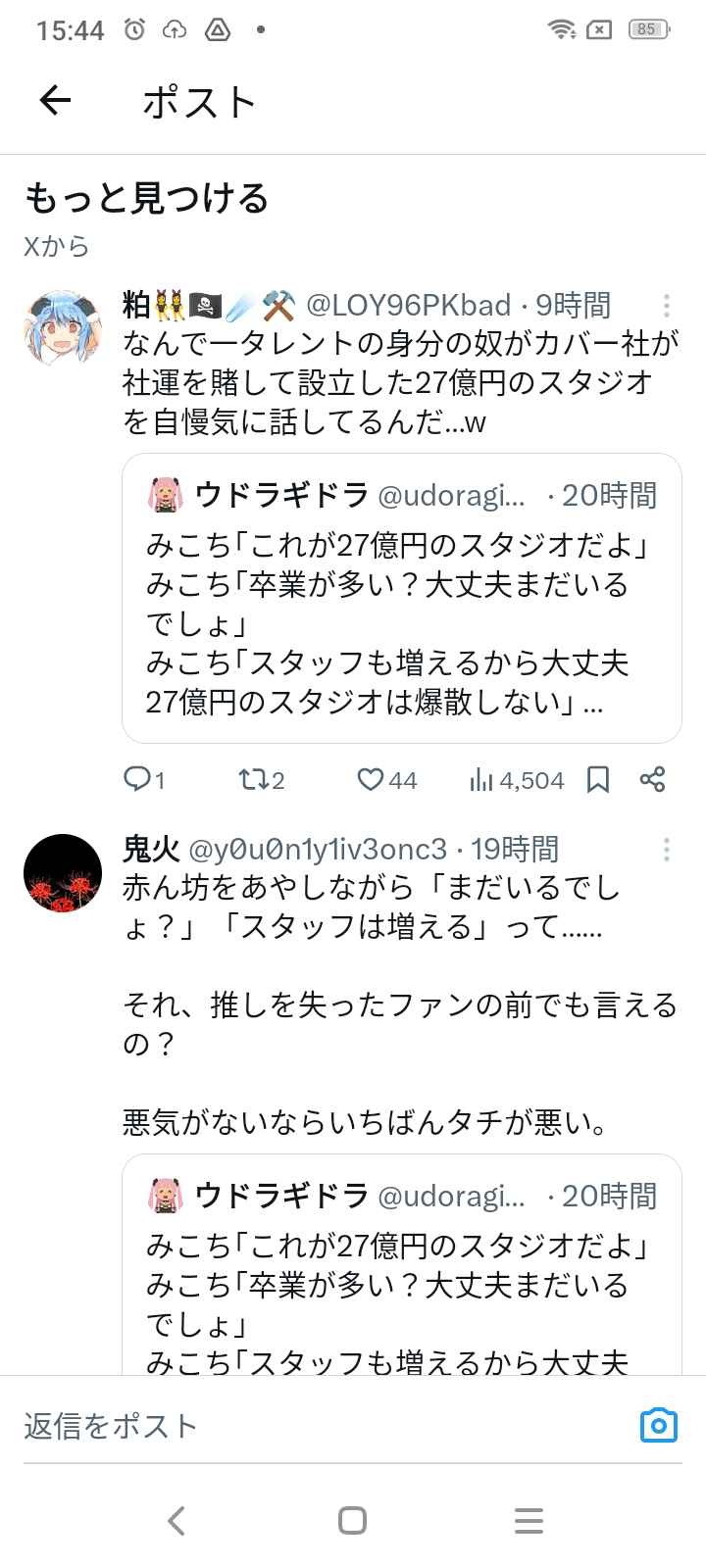Open overflow menu on 鬼火's post
706x1568 pixels.
667,850
